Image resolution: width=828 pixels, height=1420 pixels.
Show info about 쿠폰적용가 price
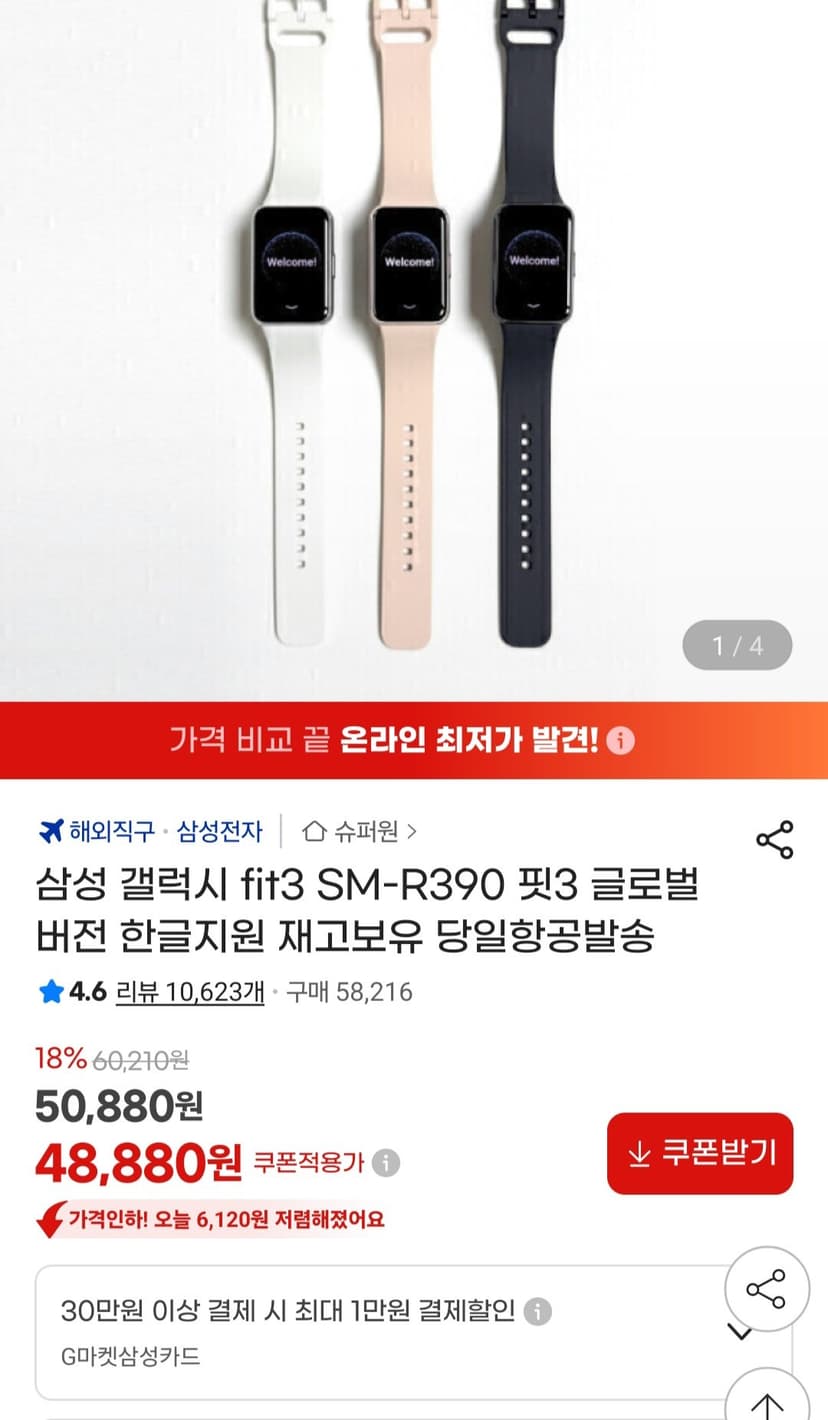(x=386, y=1163)
